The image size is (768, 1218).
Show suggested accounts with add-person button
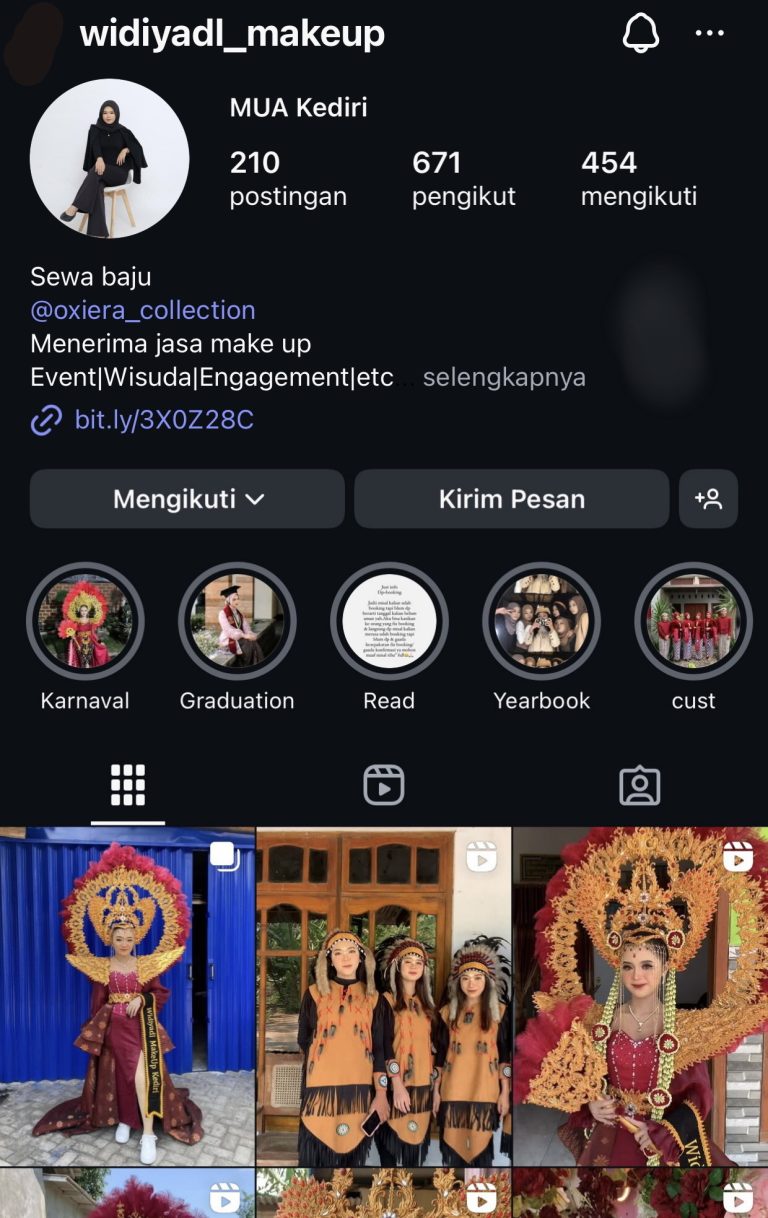pyautogui.click(x=708, y=499)
